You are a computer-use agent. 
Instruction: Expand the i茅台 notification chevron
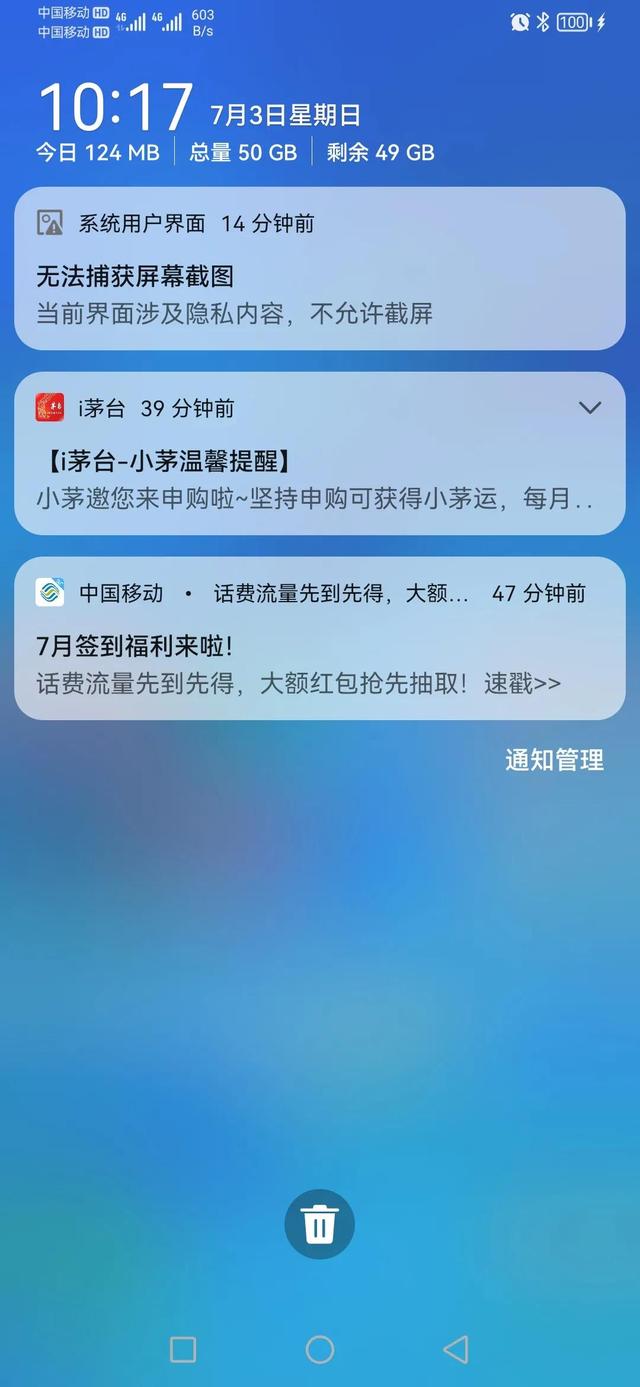[590, 407]
